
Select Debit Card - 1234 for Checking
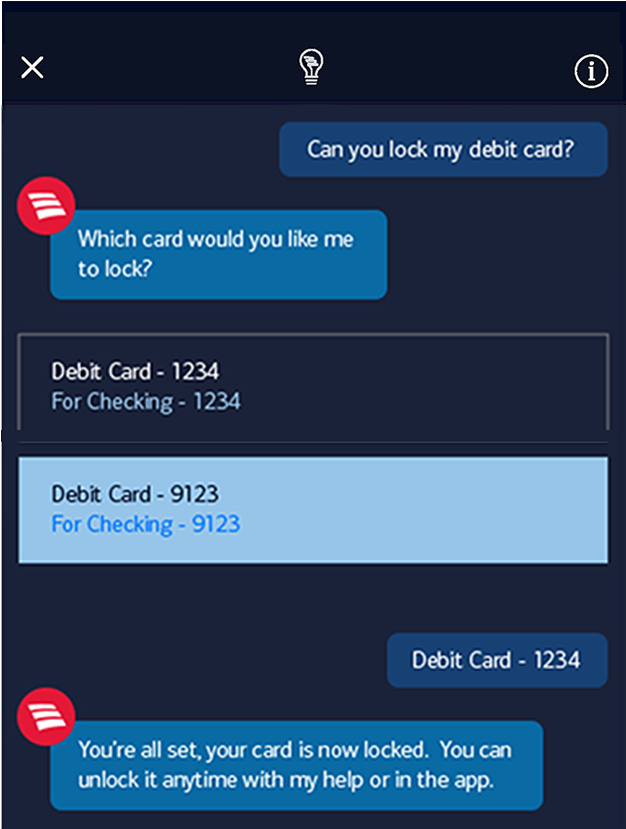[x=313, y=385]
